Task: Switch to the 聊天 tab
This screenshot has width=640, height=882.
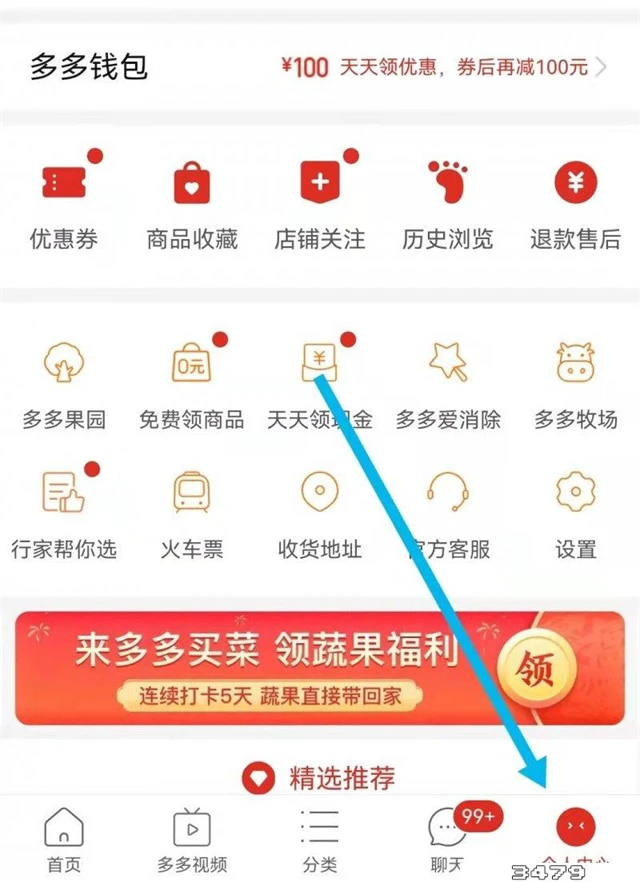Action: pyautogui.click(x=447, y=840)
